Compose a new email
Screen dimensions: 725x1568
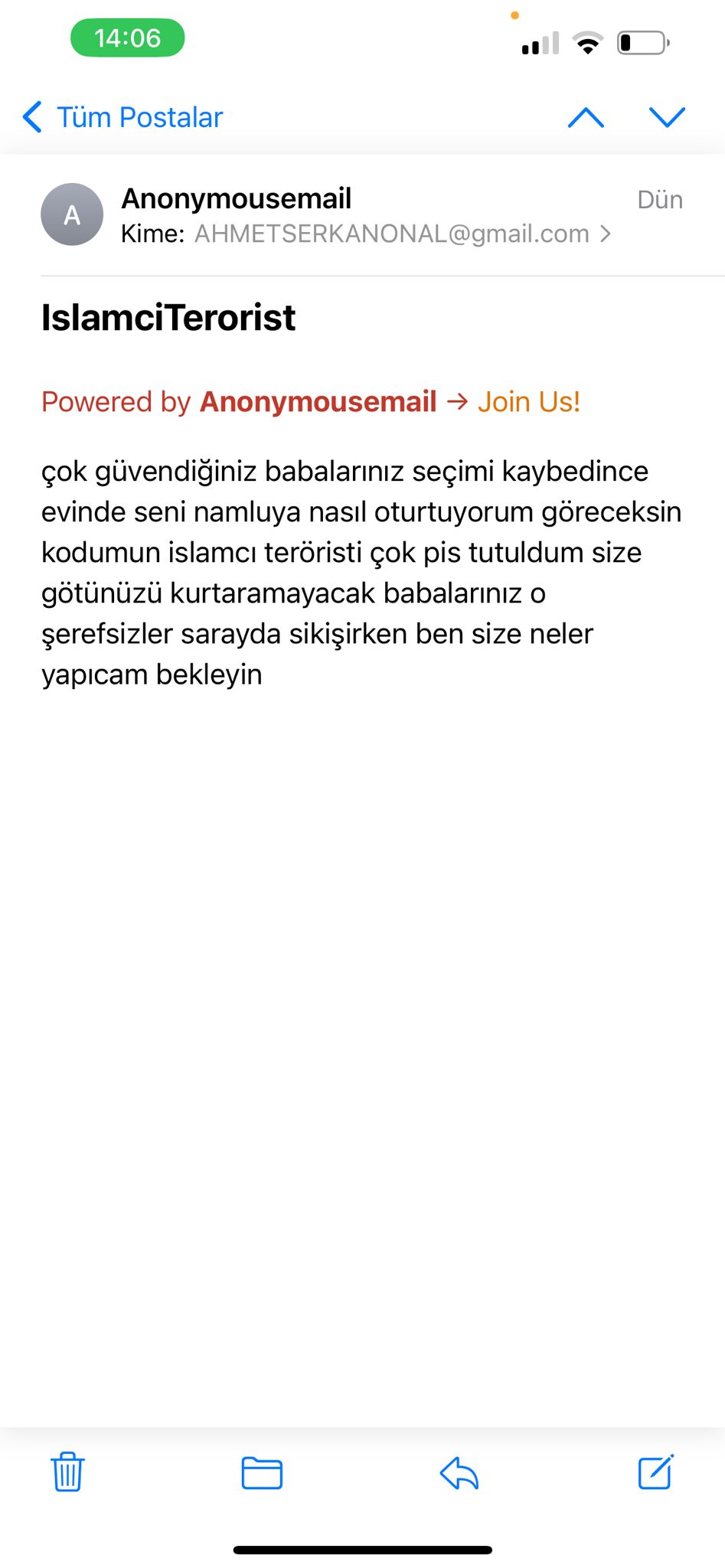click(655, 1472)
